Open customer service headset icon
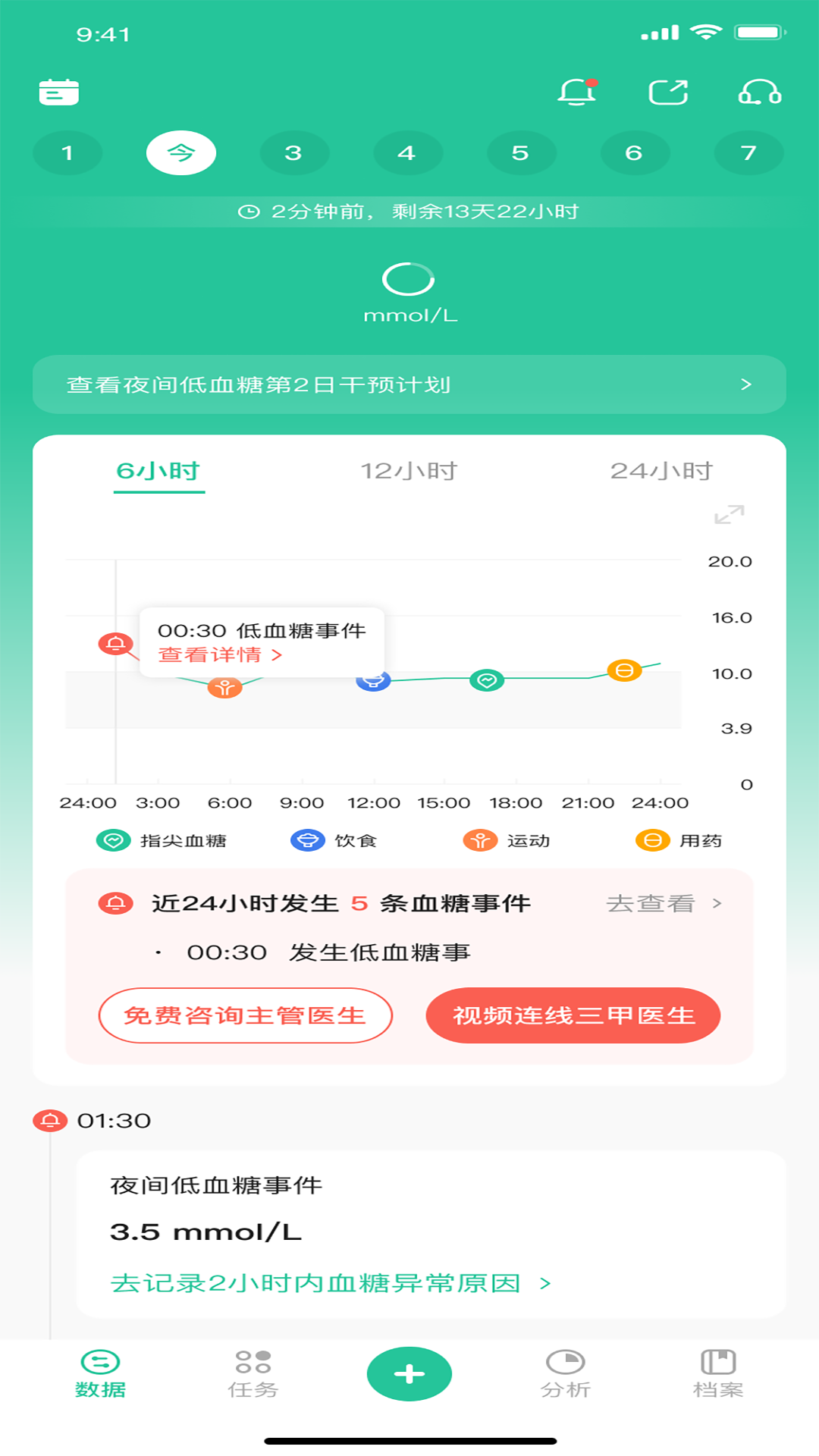 point(760,93)
